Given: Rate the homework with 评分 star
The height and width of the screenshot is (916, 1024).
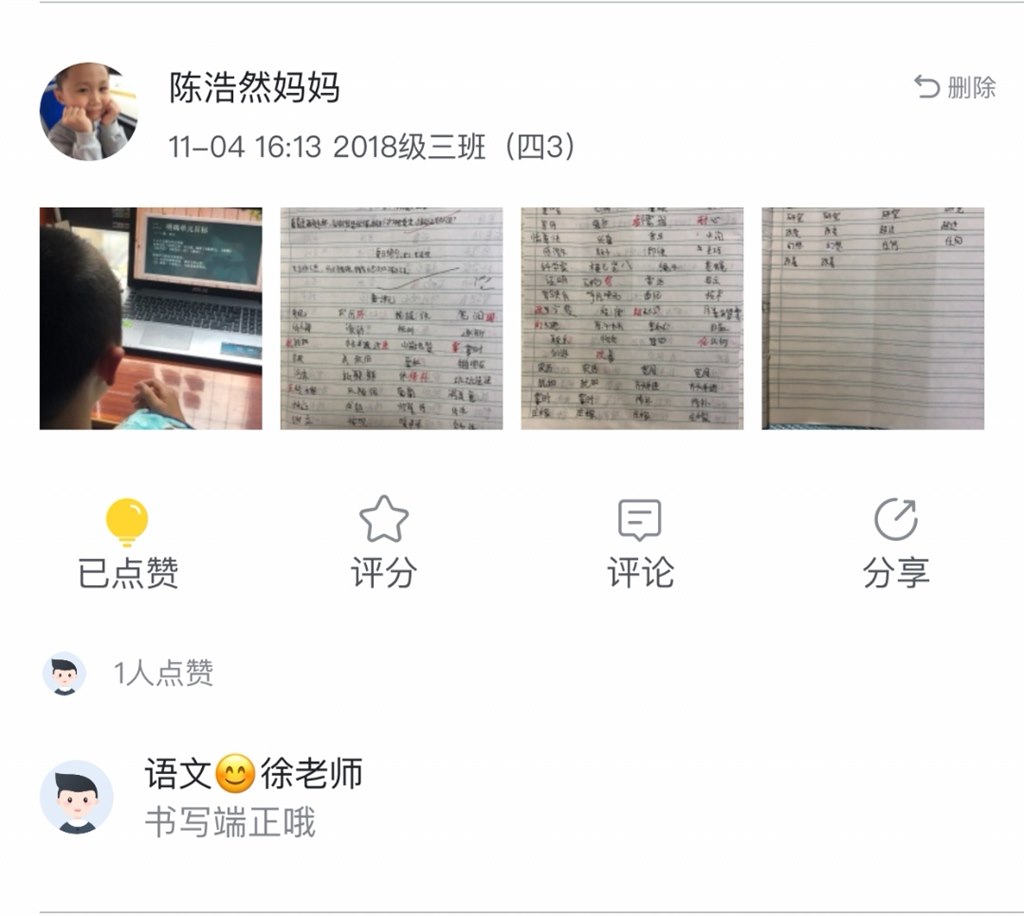Looking at the screenshot, I should tap(384, 543).
